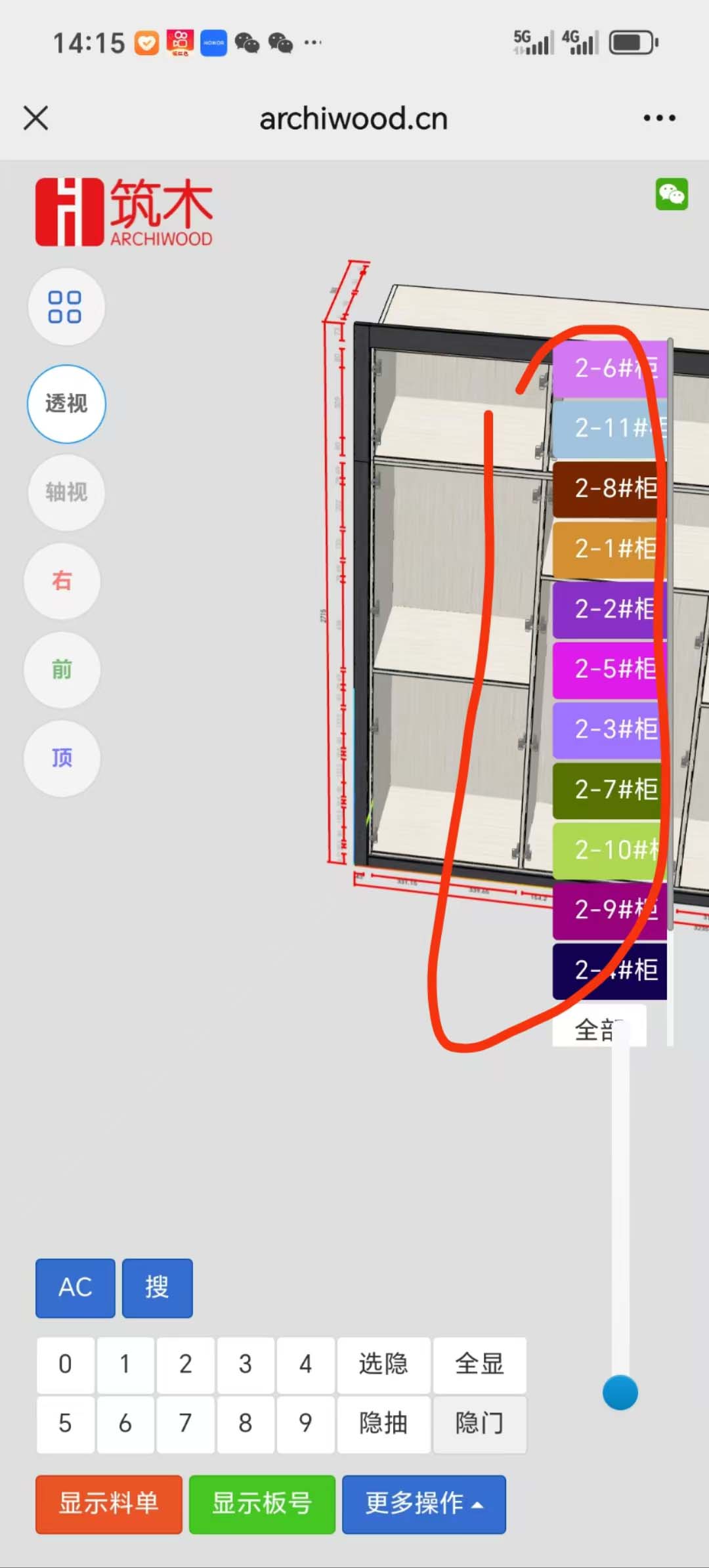Screen dimensions: 709x1568
Task: Open the four-square grid menu
Action: (x=65, y=307)
